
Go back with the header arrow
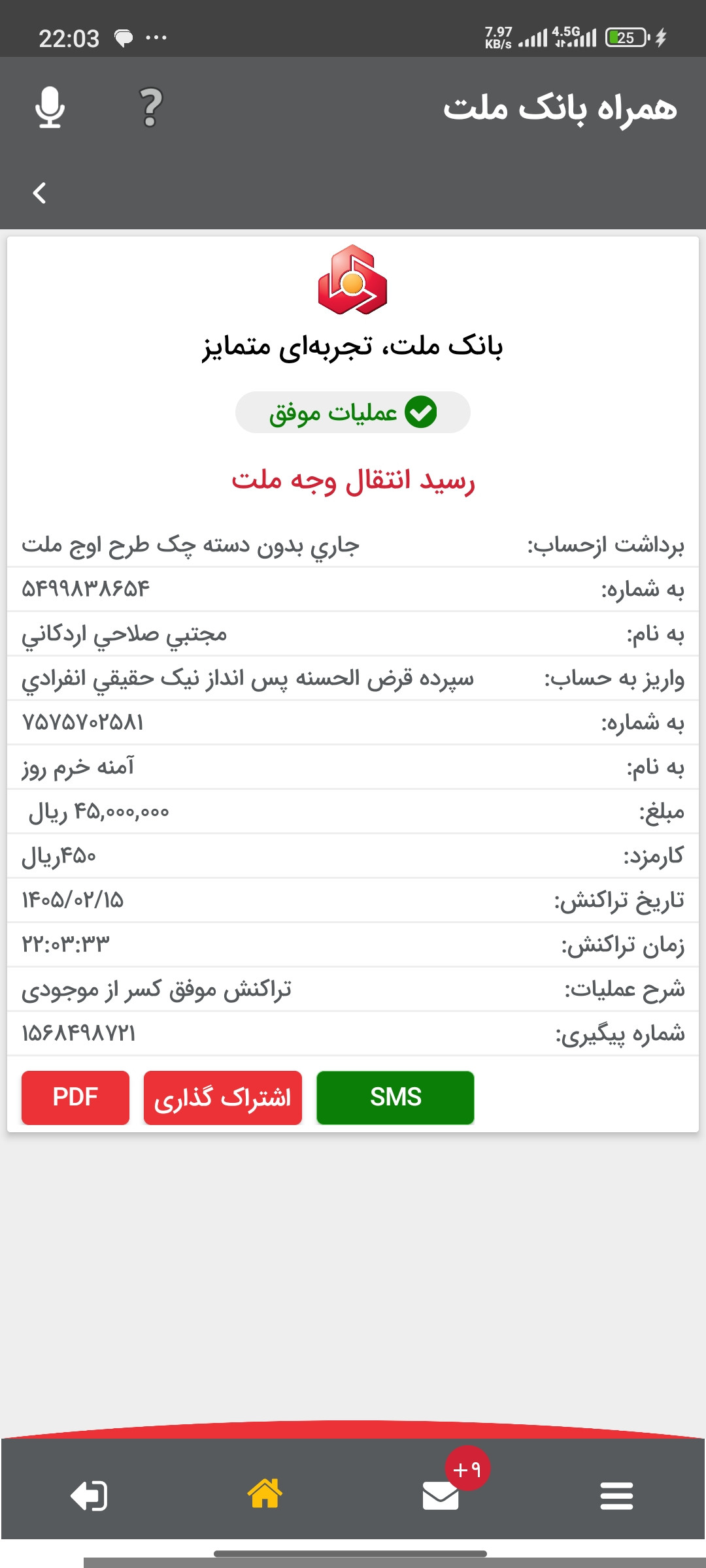(40, 193)
